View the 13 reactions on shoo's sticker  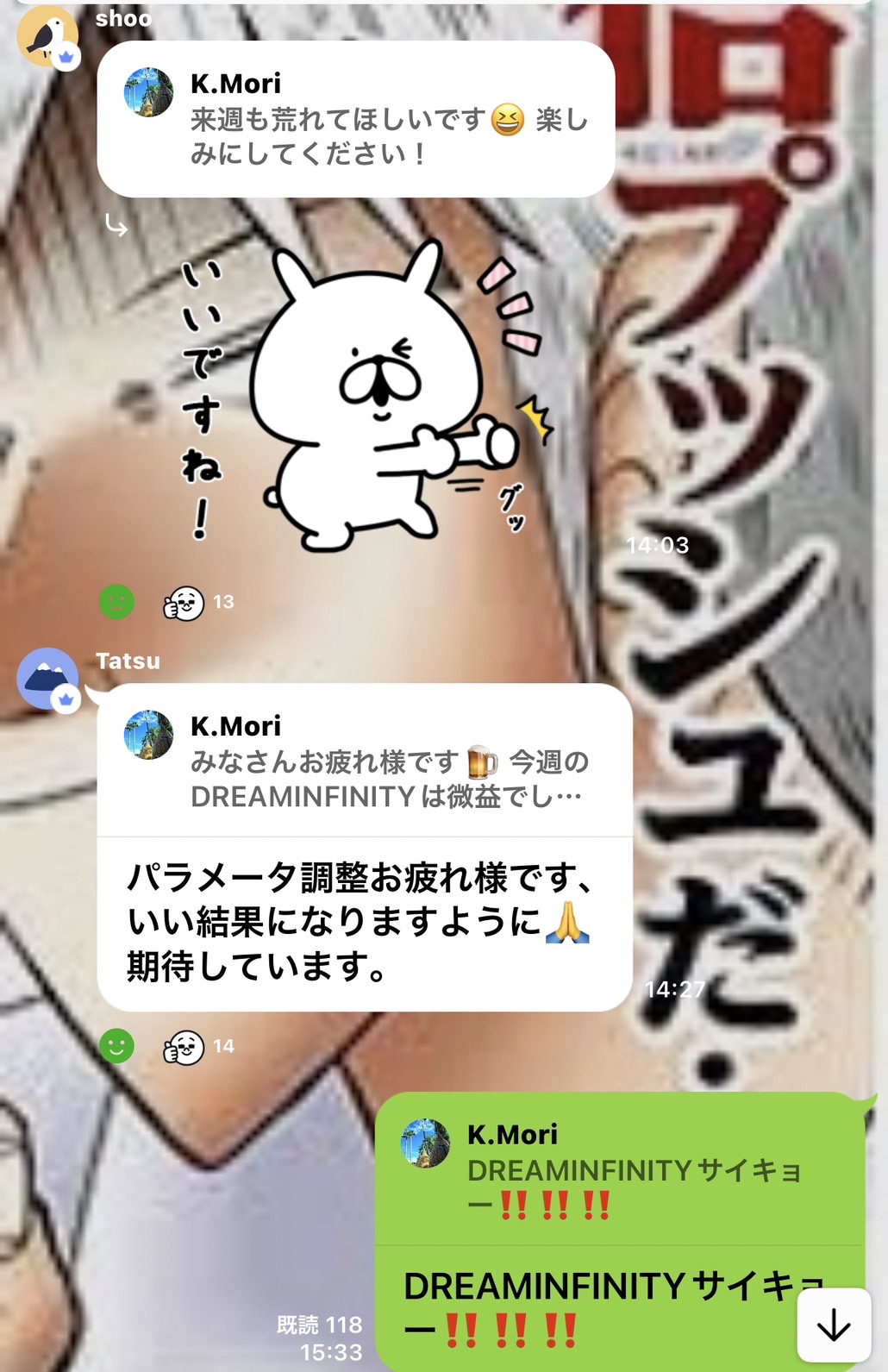(x=198, y=602)
